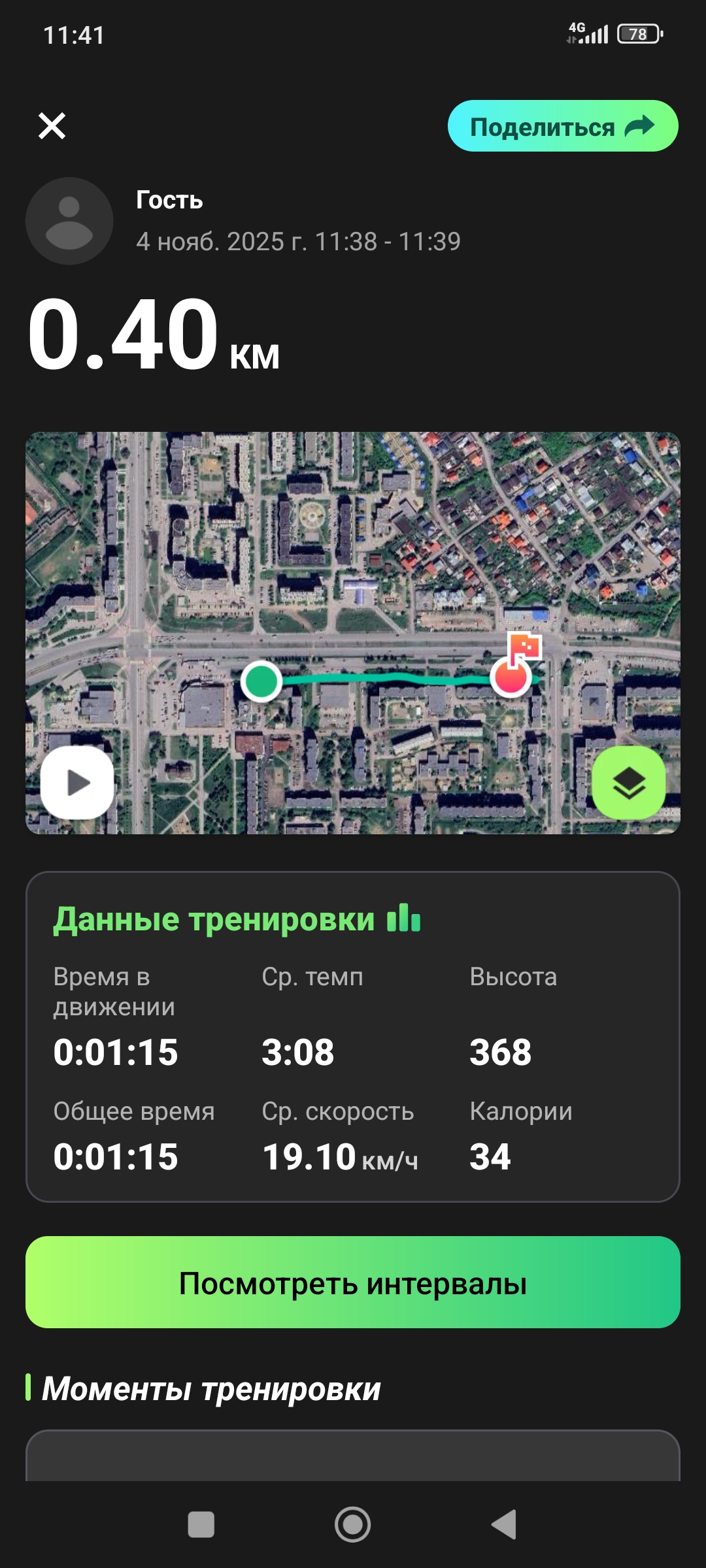The width and height of the screenshot is (706, 1568).
Task: Play the route animation on the map
Action: click(x=77, y=782)
